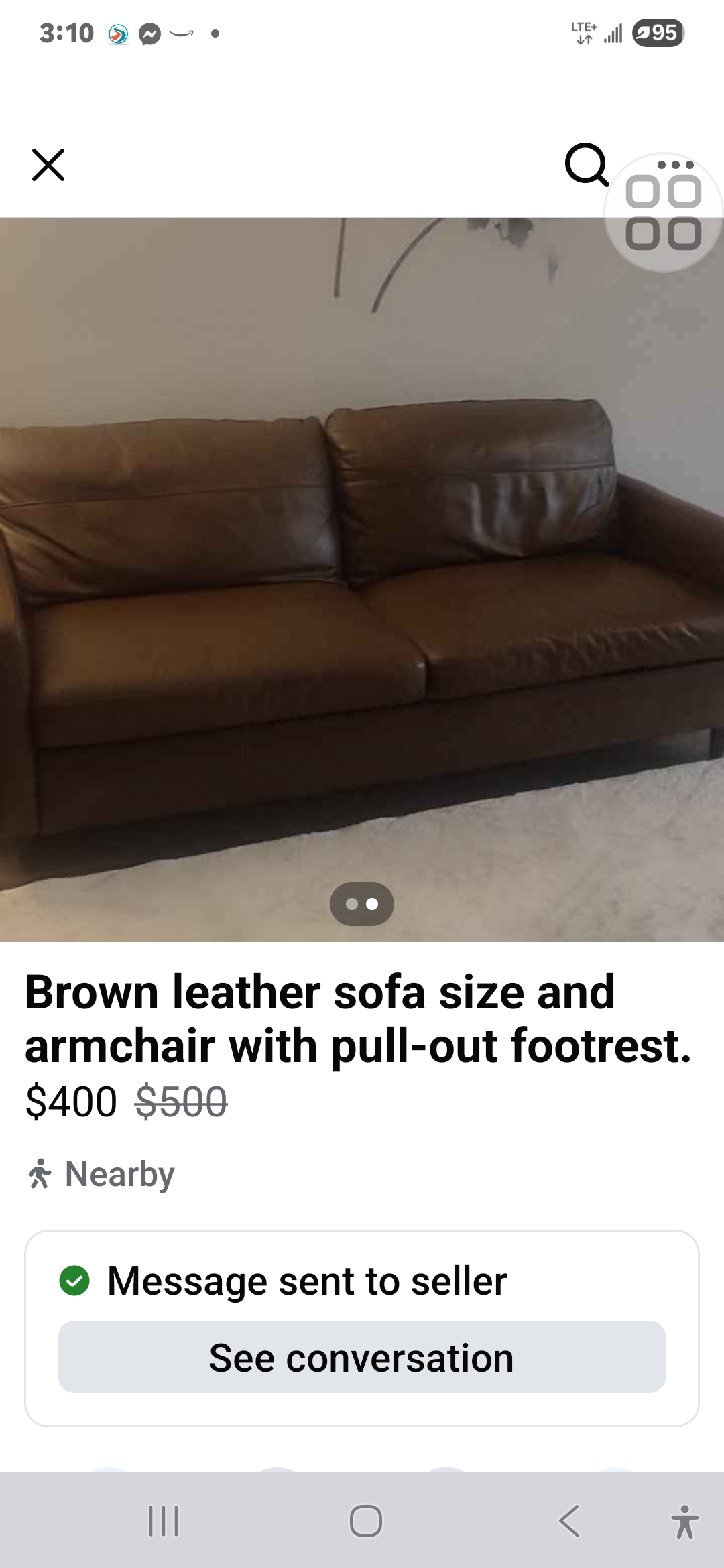The height and width of the screenshot is (1568, 724).
Task: Open the three-dot overflow menu
Action: click(675, 164)
